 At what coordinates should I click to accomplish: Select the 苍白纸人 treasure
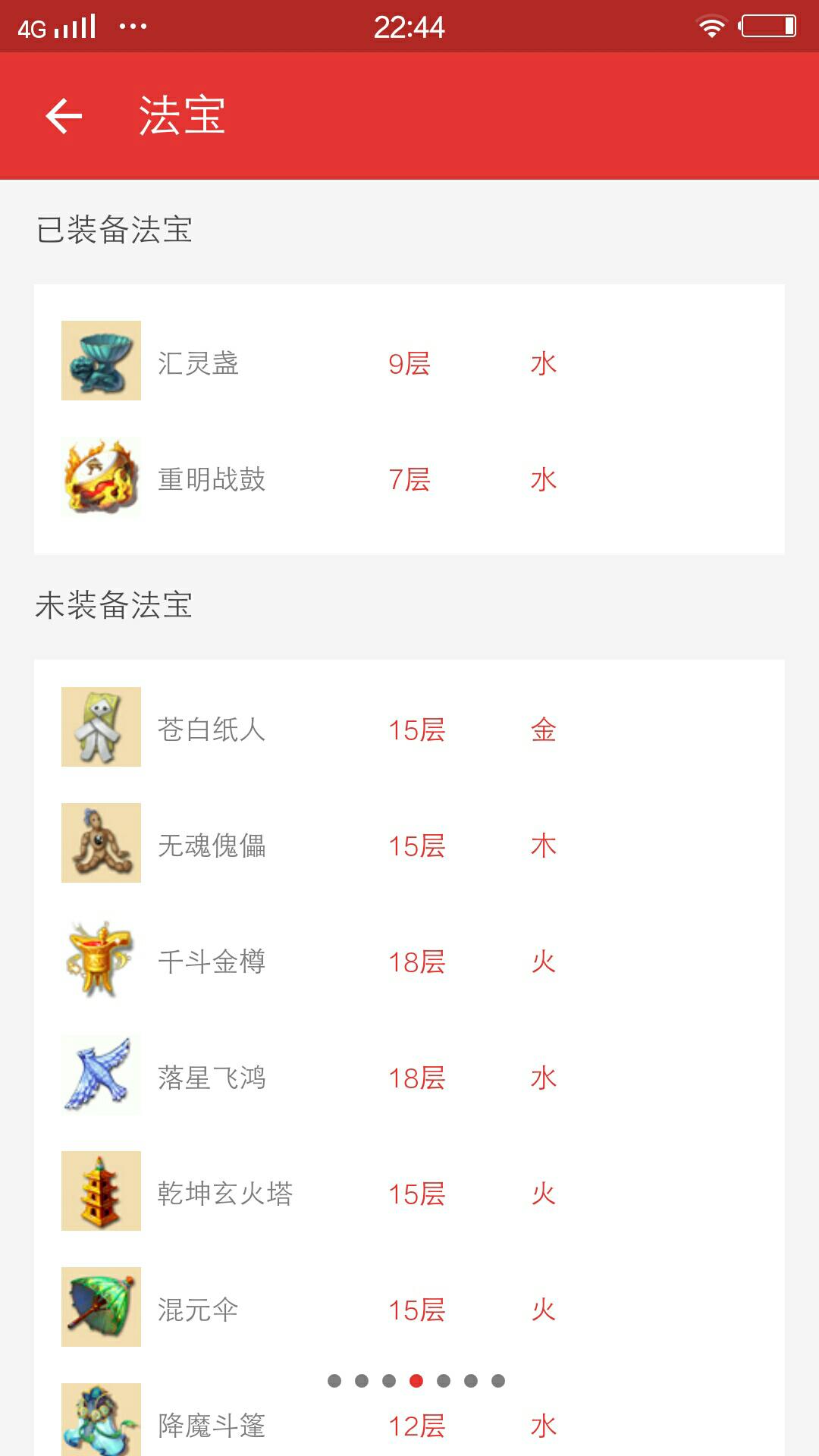pyautogui.click(x=409, y=727)
